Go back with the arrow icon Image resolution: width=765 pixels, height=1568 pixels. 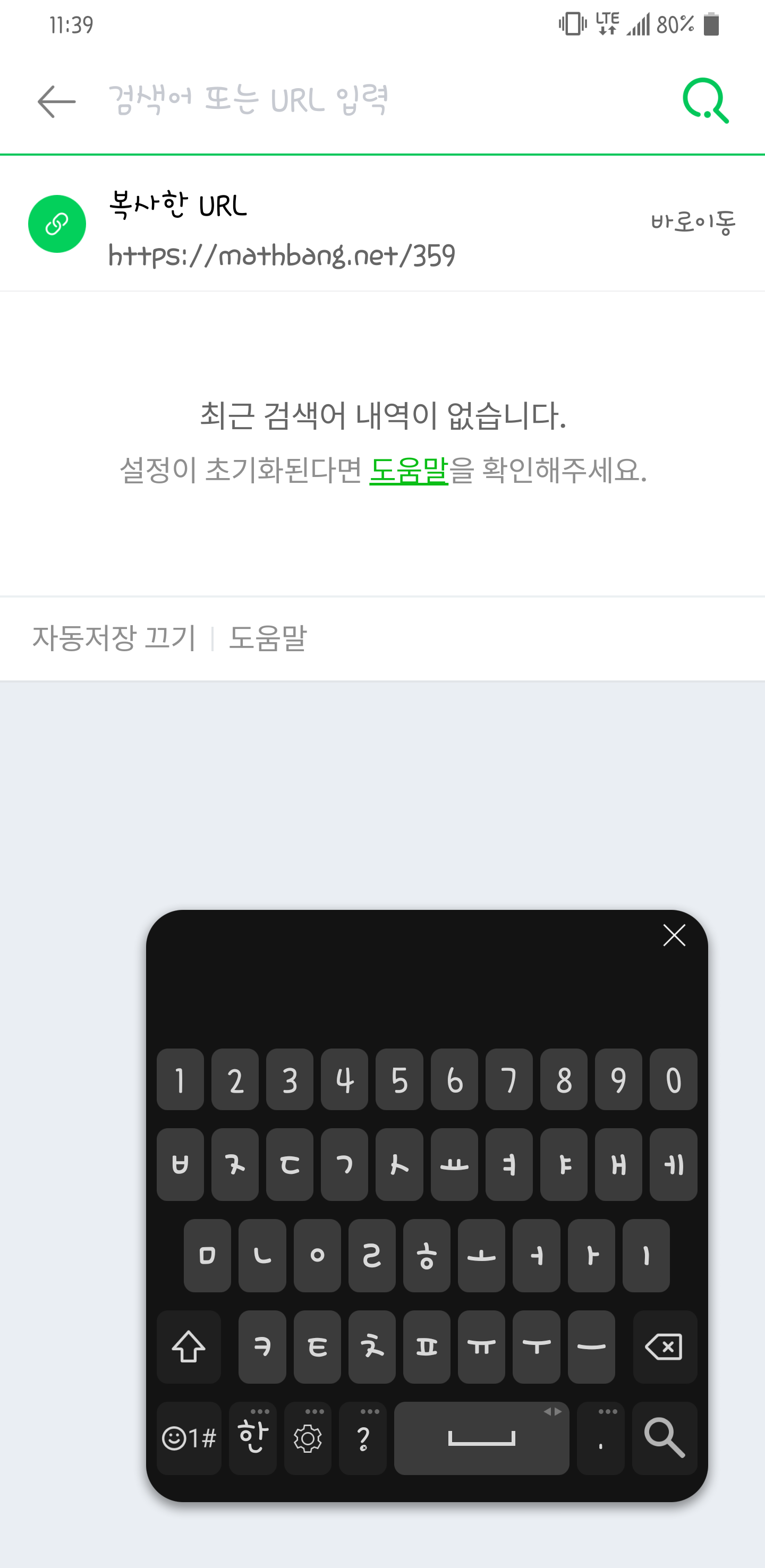coord(57,101)
